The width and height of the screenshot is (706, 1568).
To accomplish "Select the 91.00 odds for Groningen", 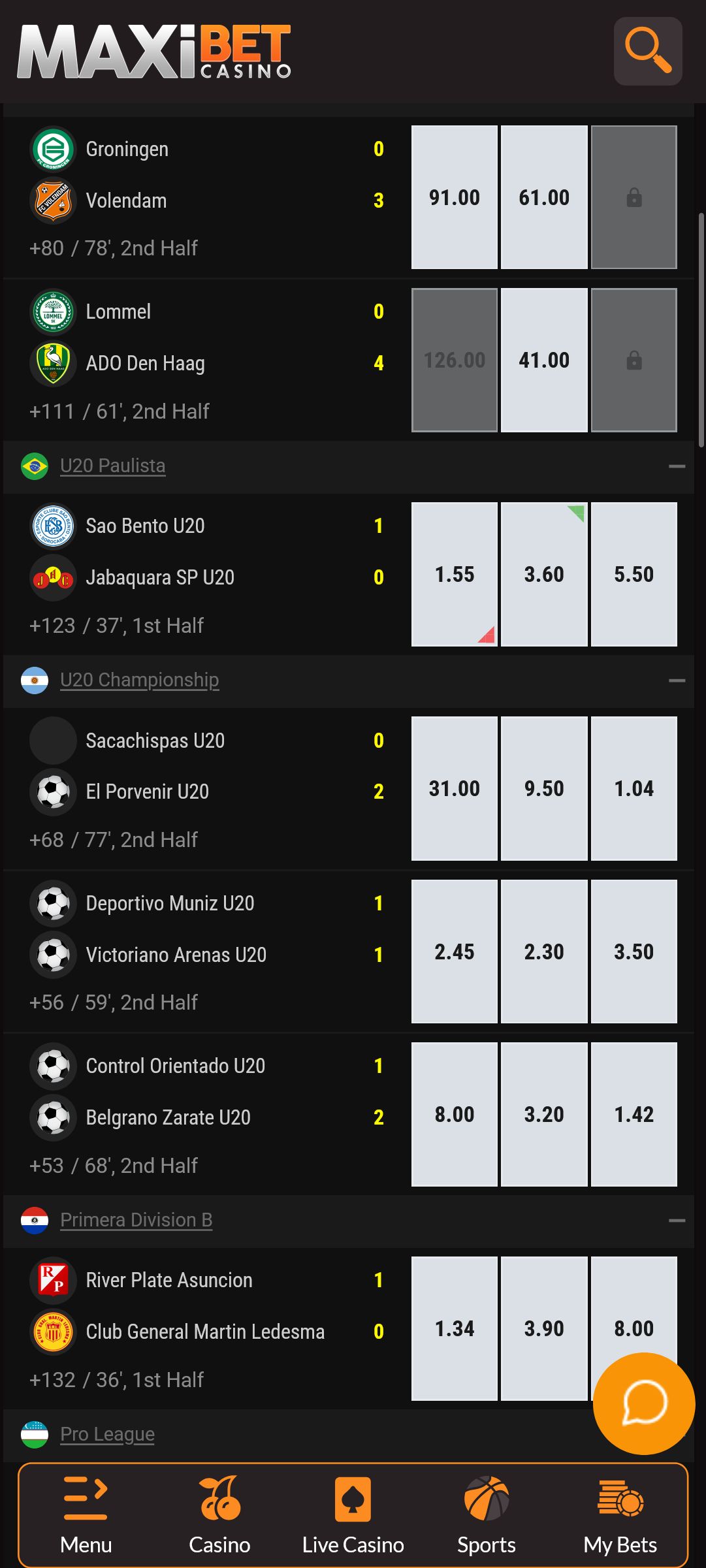I will click(x=455, y=197).
